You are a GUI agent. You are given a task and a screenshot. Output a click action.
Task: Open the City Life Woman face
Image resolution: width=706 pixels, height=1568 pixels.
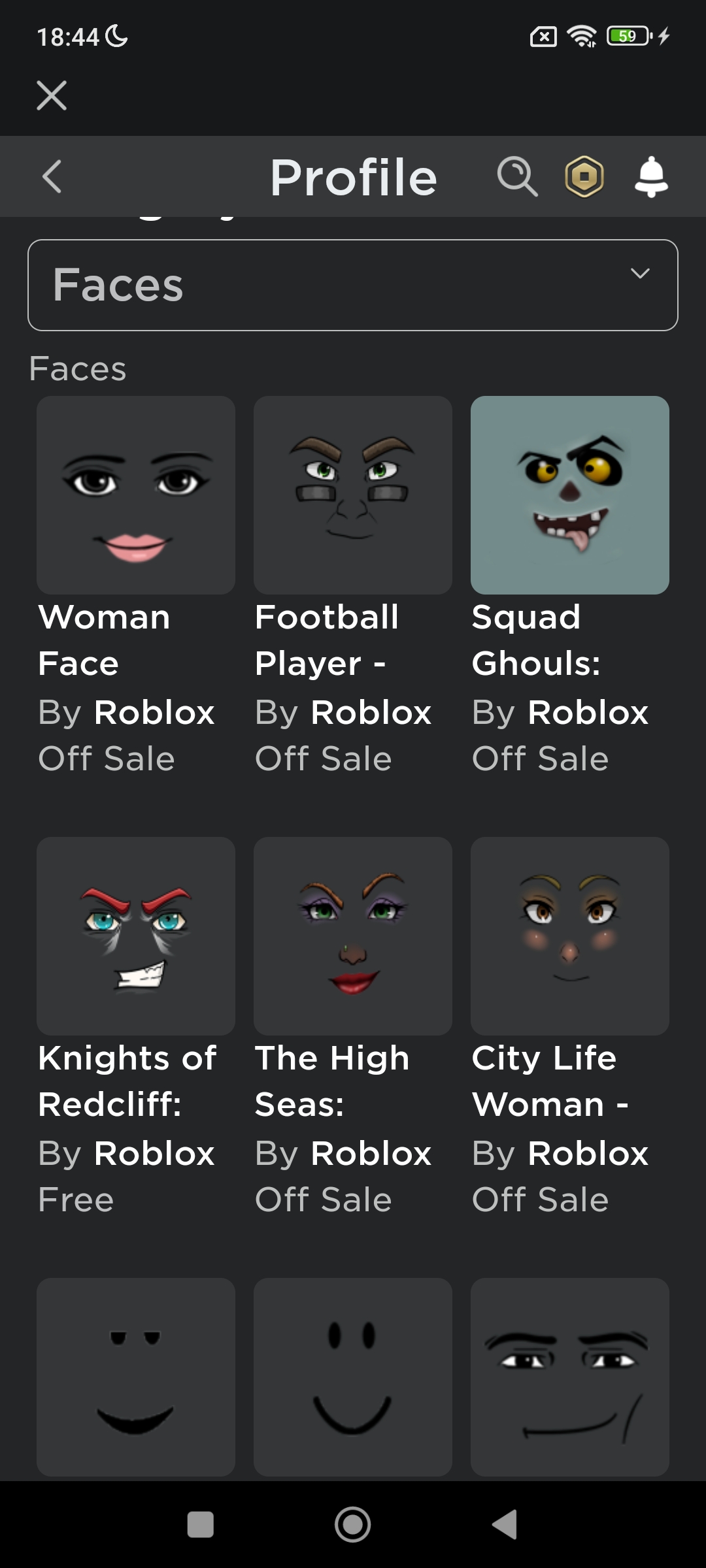570,936
